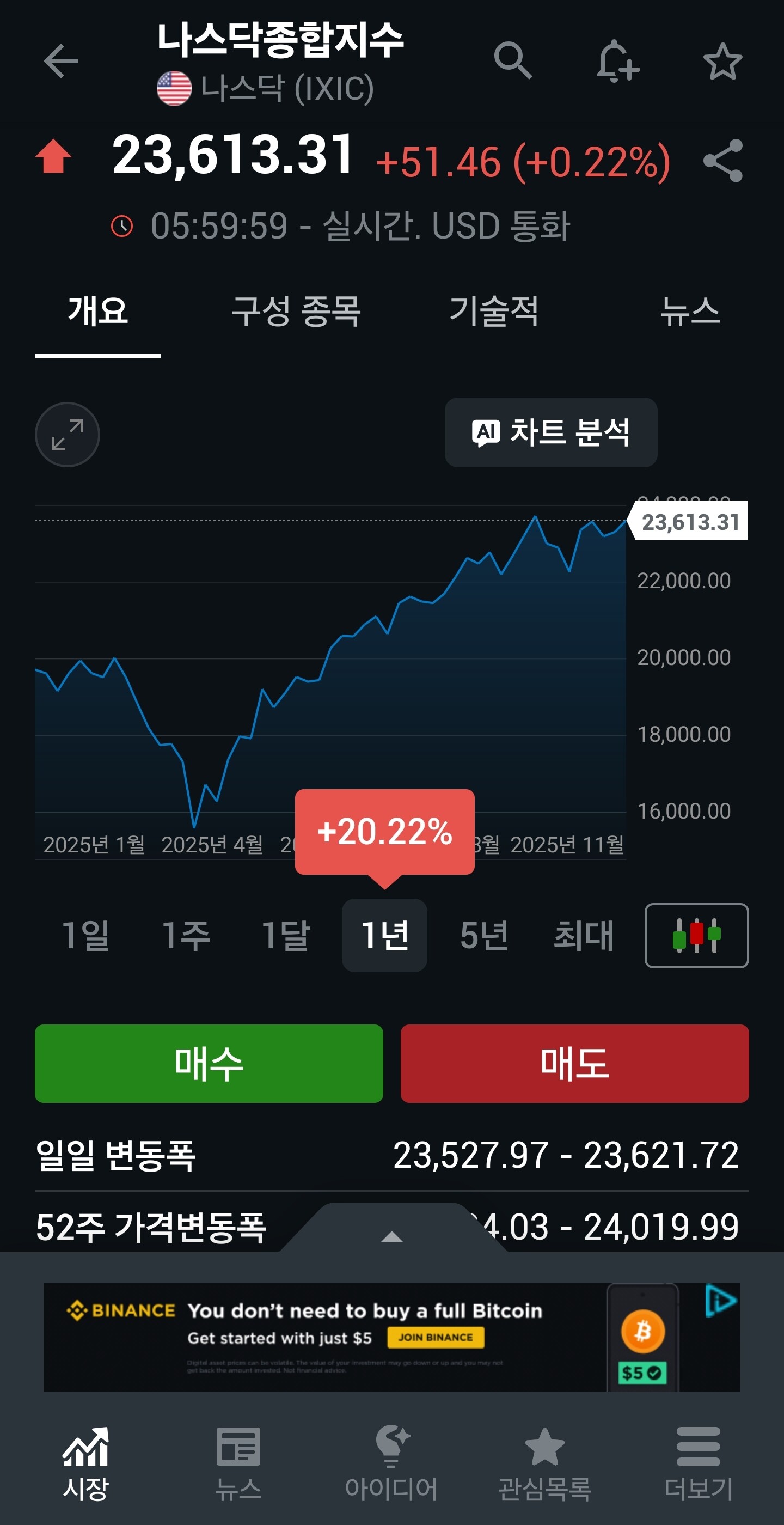Select the 1주 chart range
The height and width of the screenshot is (1525, 784).
pos(186,935)
